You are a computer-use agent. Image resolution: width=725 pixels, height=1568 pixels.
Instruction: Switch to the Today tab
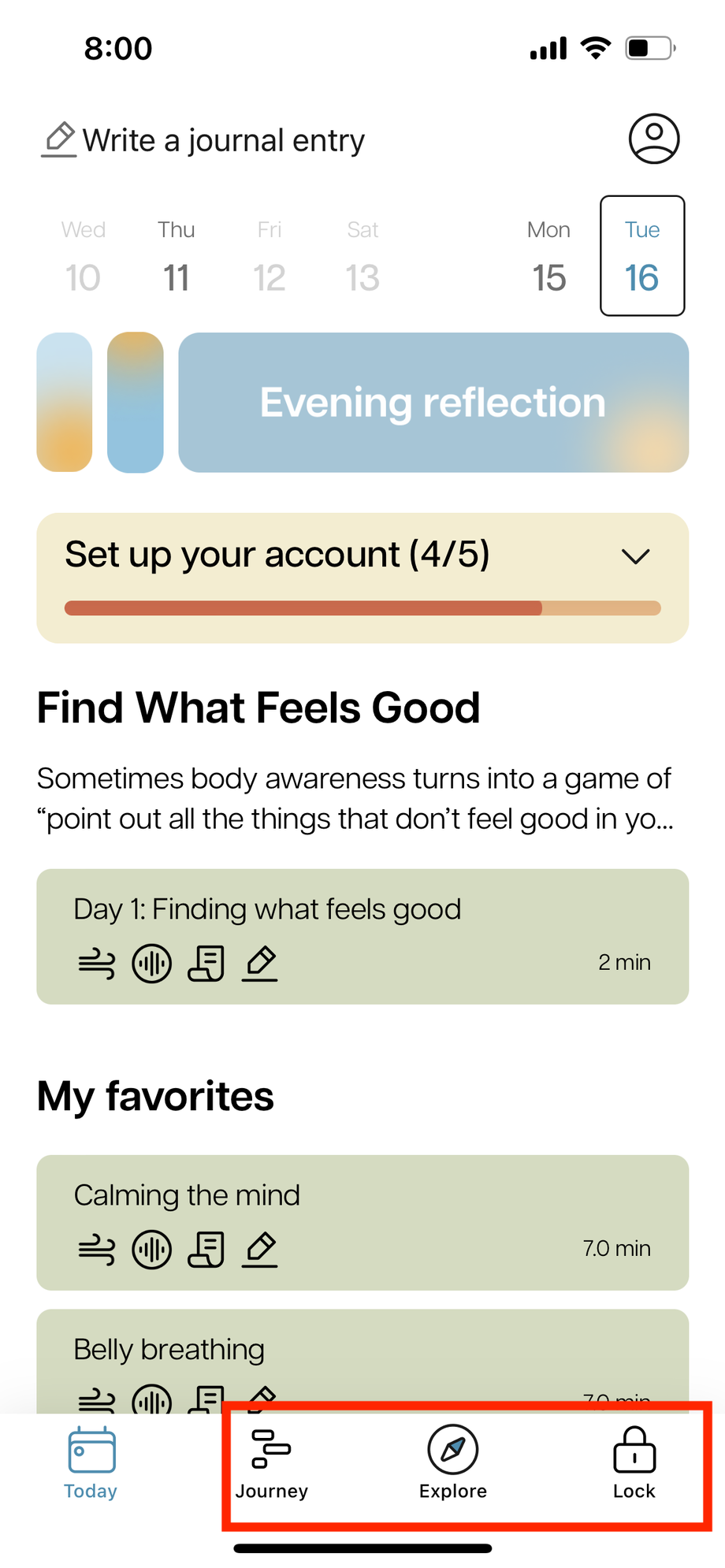(x=91, y=1464)
